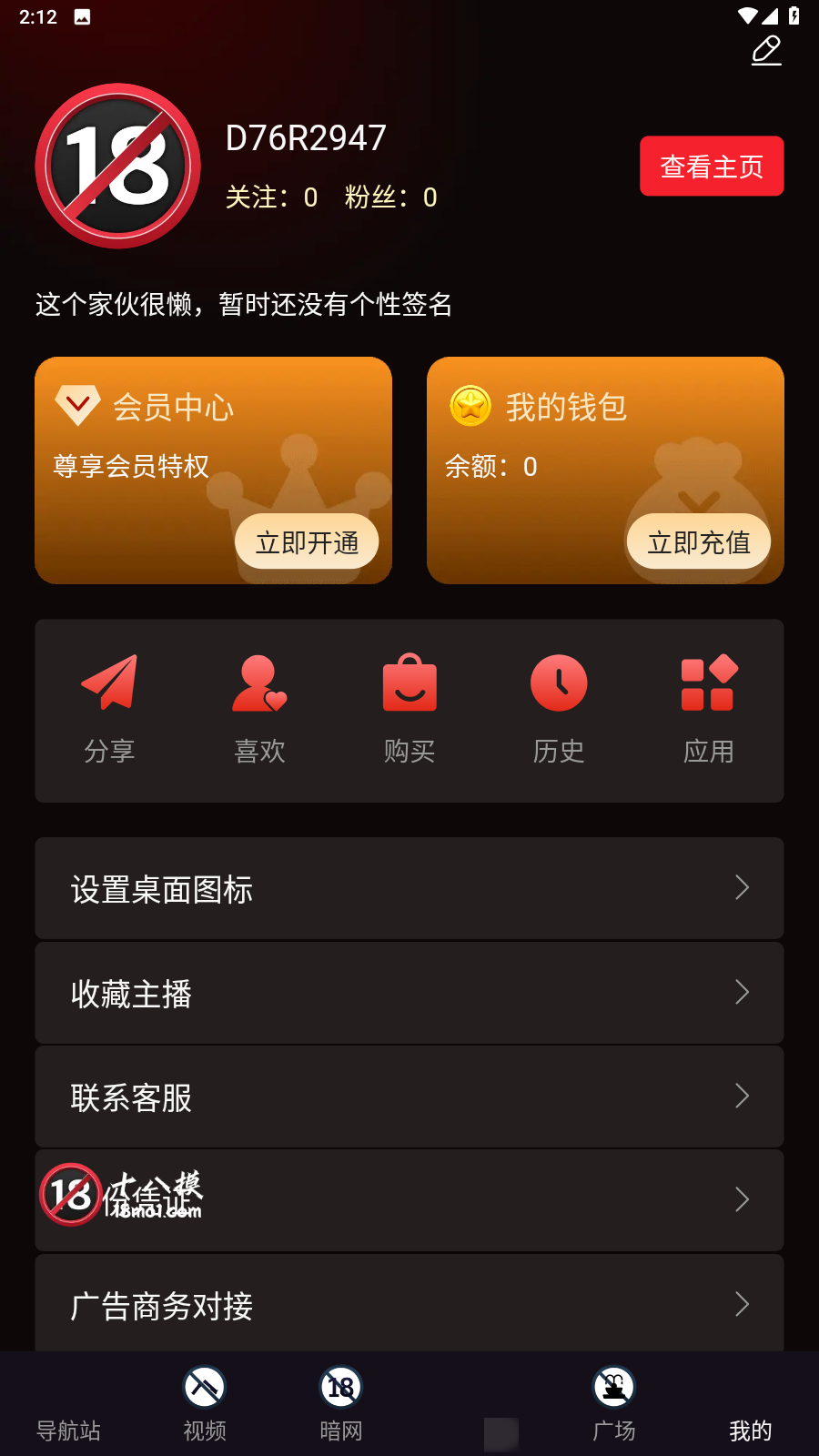Image resolution: width=819 pixels, height=1456 pixels.
Task: Open the 广告商务对接 row
Action: coord(409,1305)
